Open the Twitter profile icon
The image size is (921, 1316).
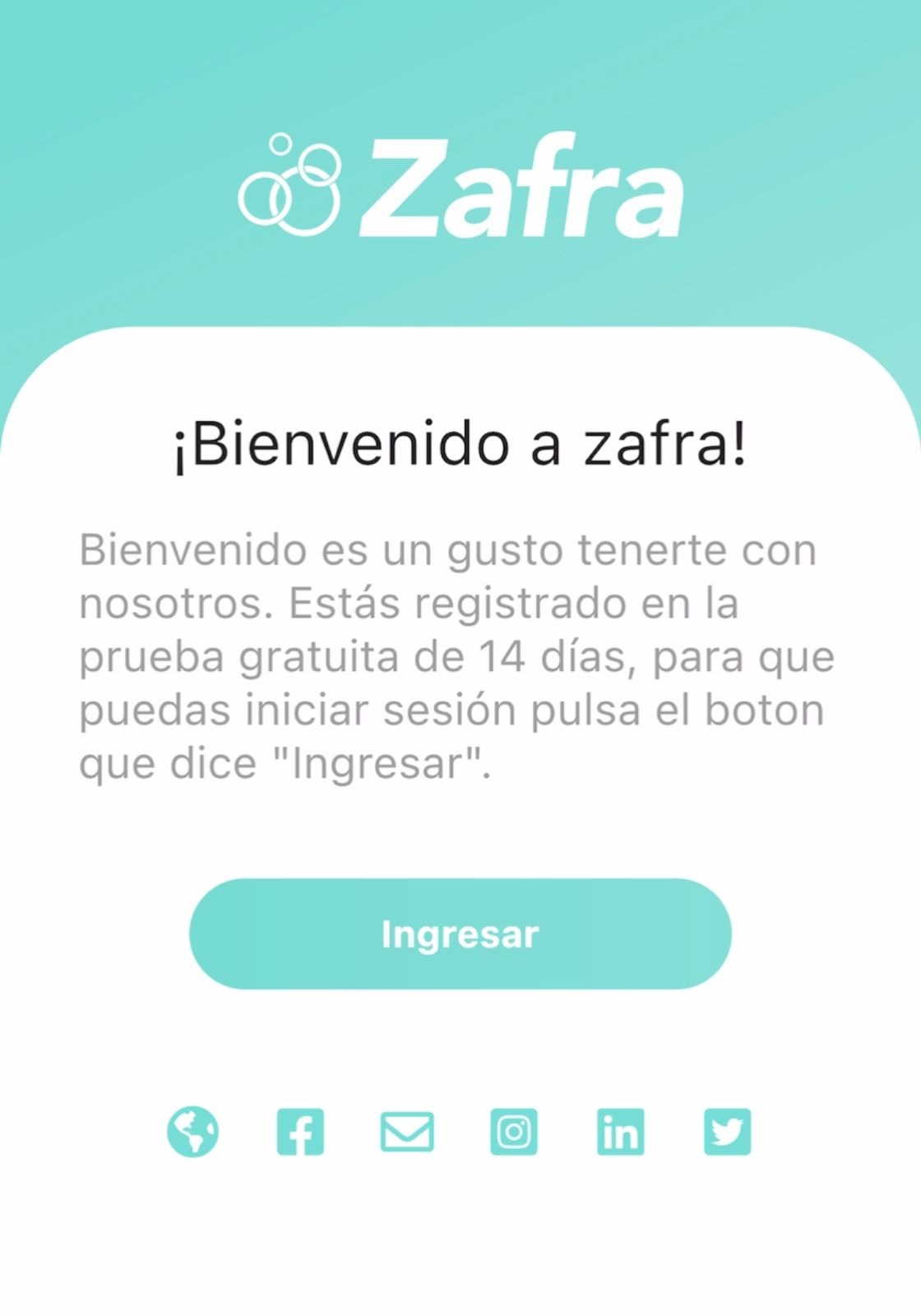click(x=728, y=1132)
